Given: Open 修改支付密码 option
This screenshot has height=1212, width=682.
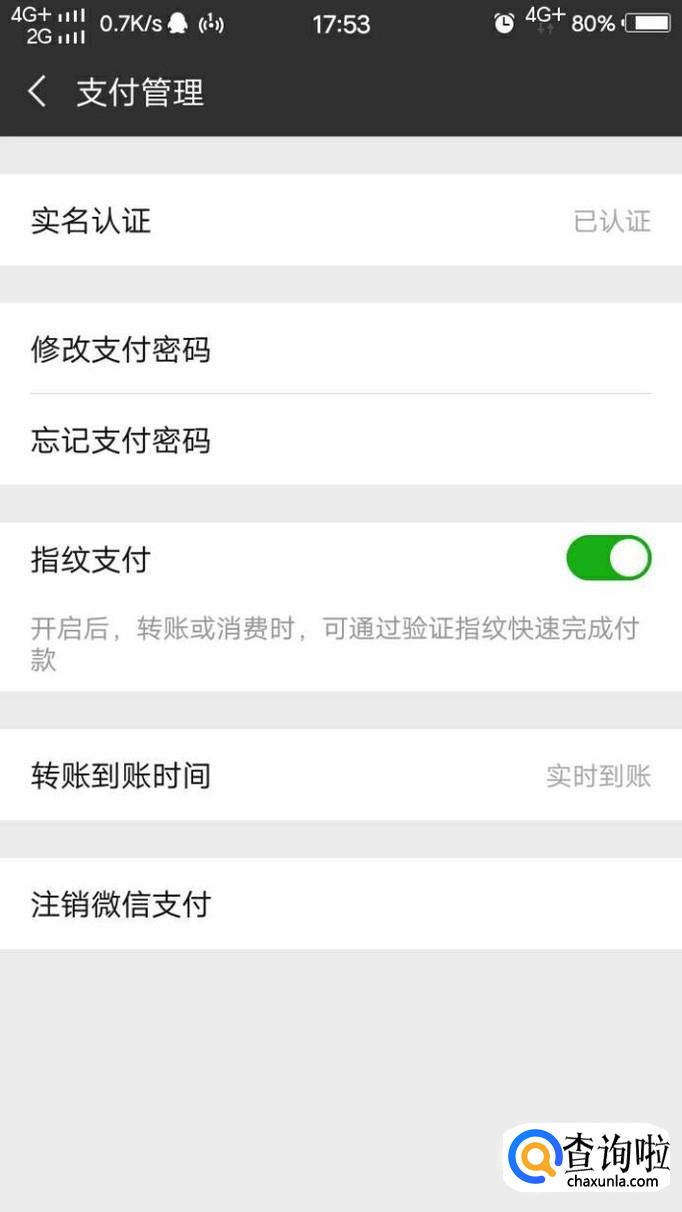Looking at the screenshot, I should click(x=340, y=350).
